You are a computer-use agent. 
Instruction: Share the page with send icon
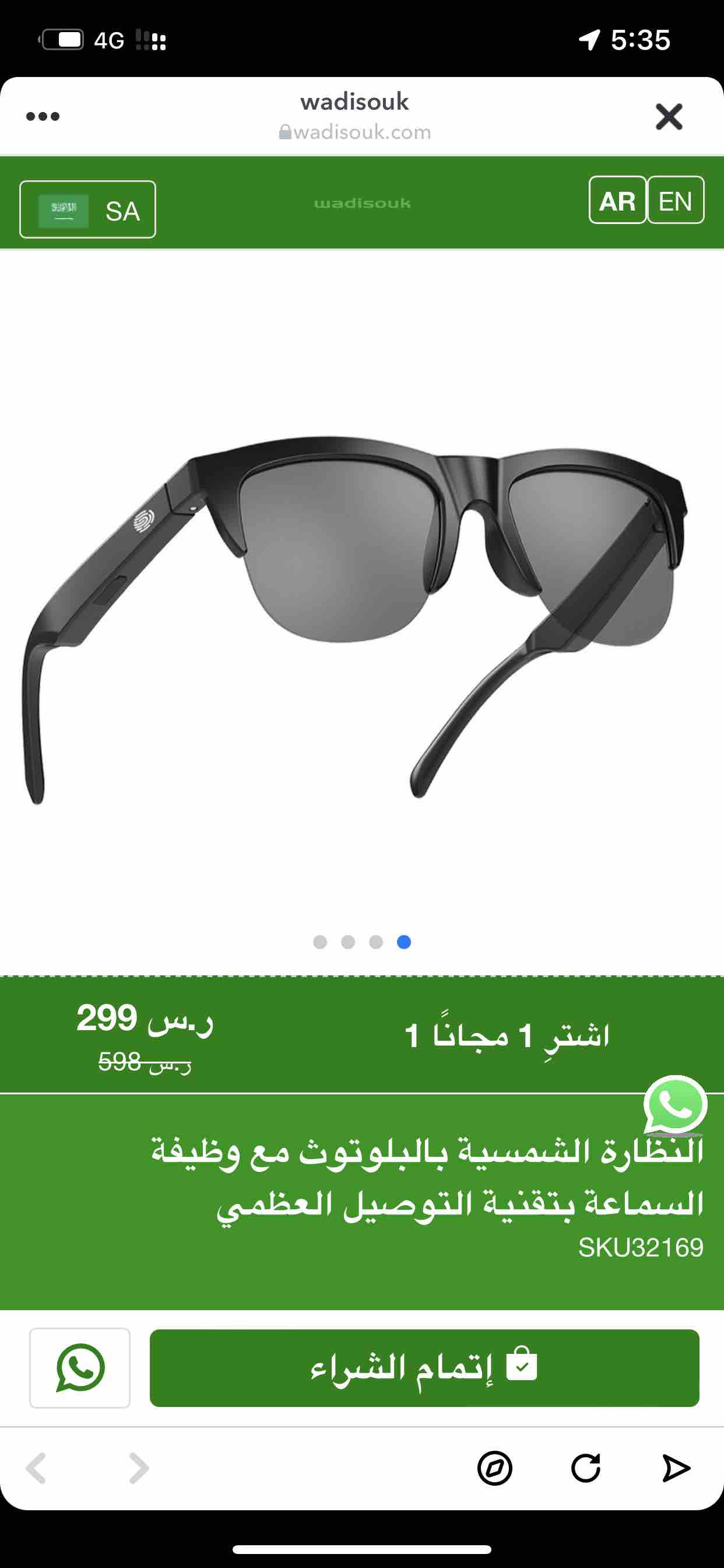(x=676, y=1468)
